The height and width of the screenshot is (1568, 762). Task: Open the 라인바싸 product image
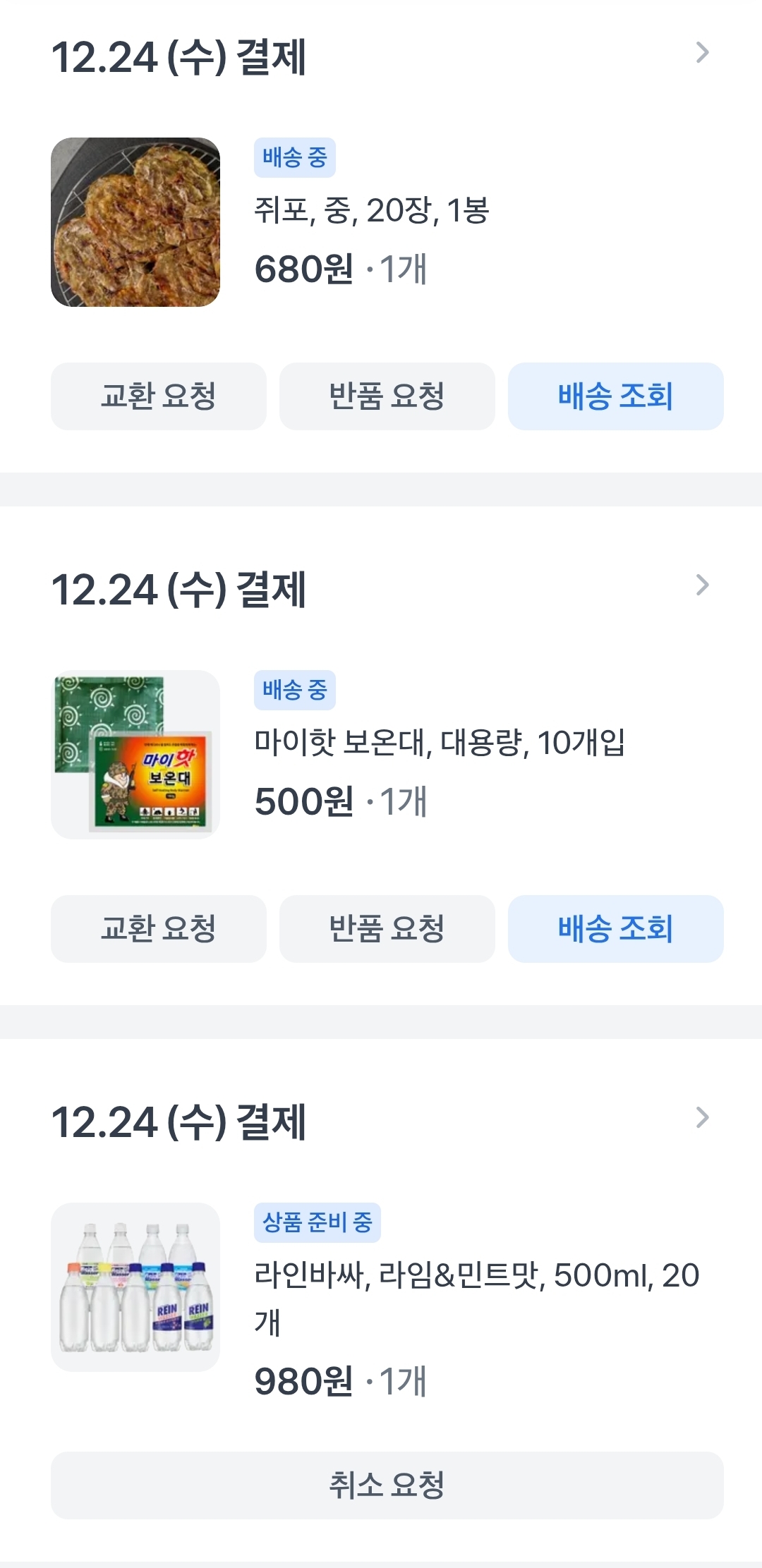[135, 1287]
